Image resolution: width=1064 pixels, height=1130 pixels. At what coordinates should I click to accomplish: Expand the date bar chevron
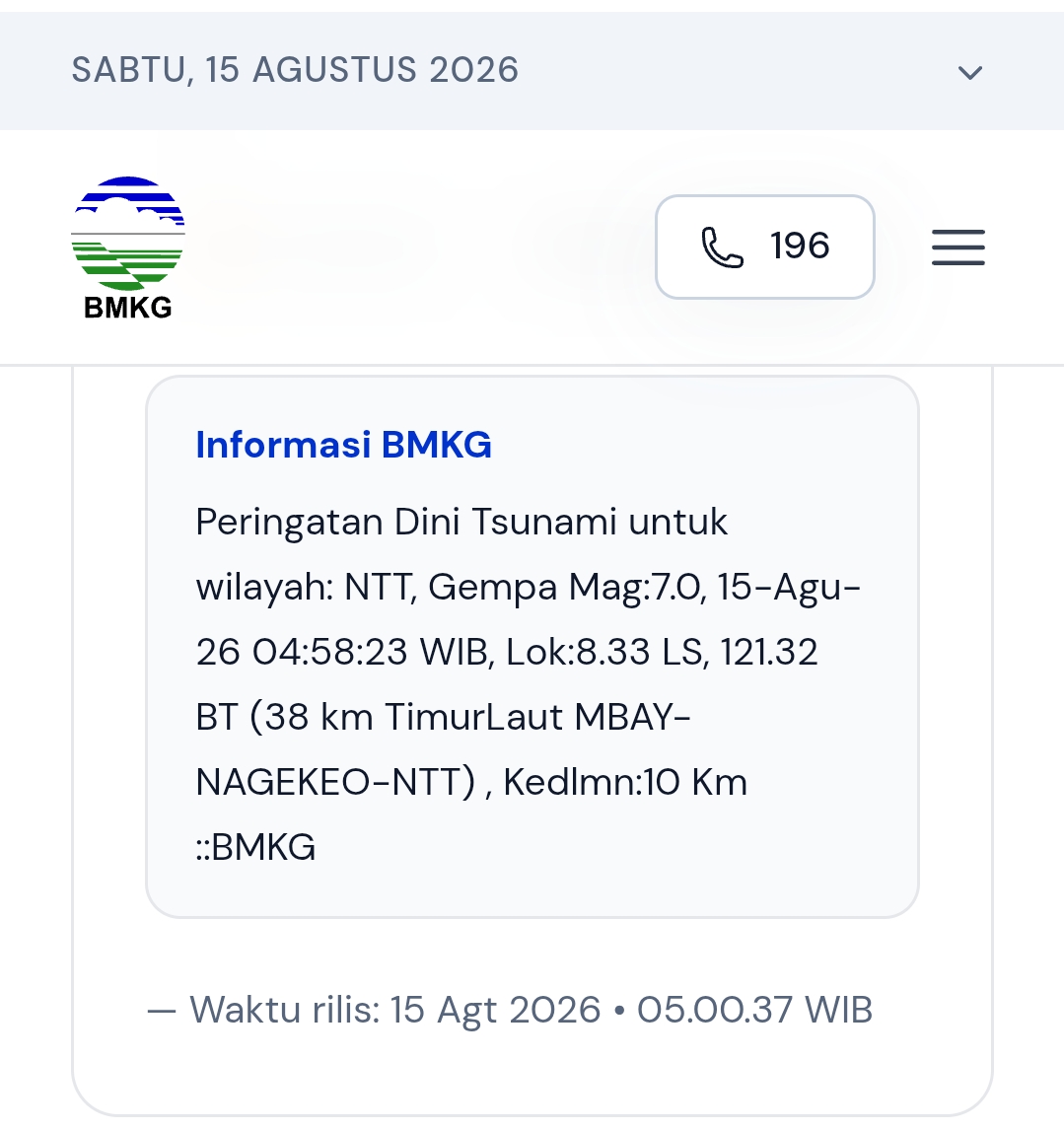point(969,72)
